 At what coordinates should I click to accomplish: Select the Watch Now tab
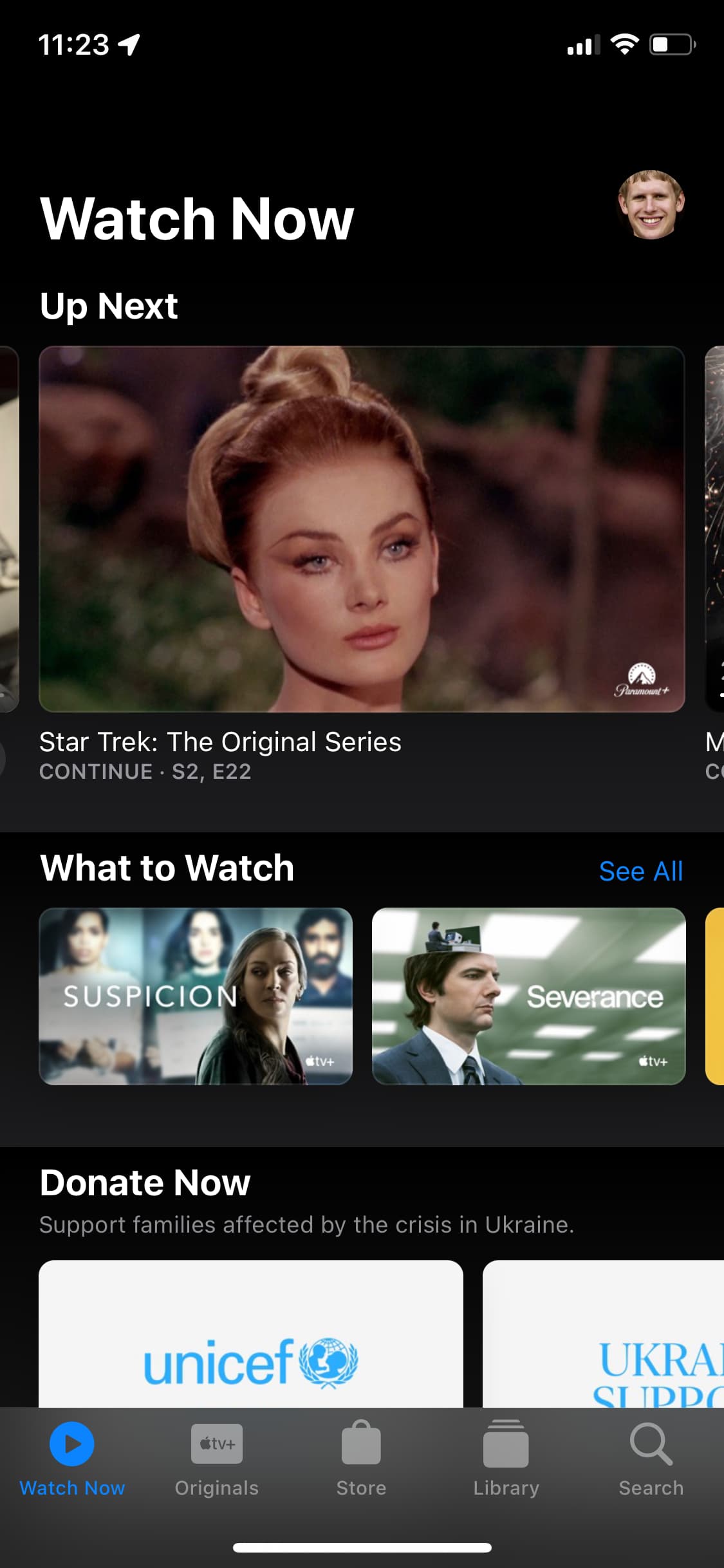(72, 1460)
